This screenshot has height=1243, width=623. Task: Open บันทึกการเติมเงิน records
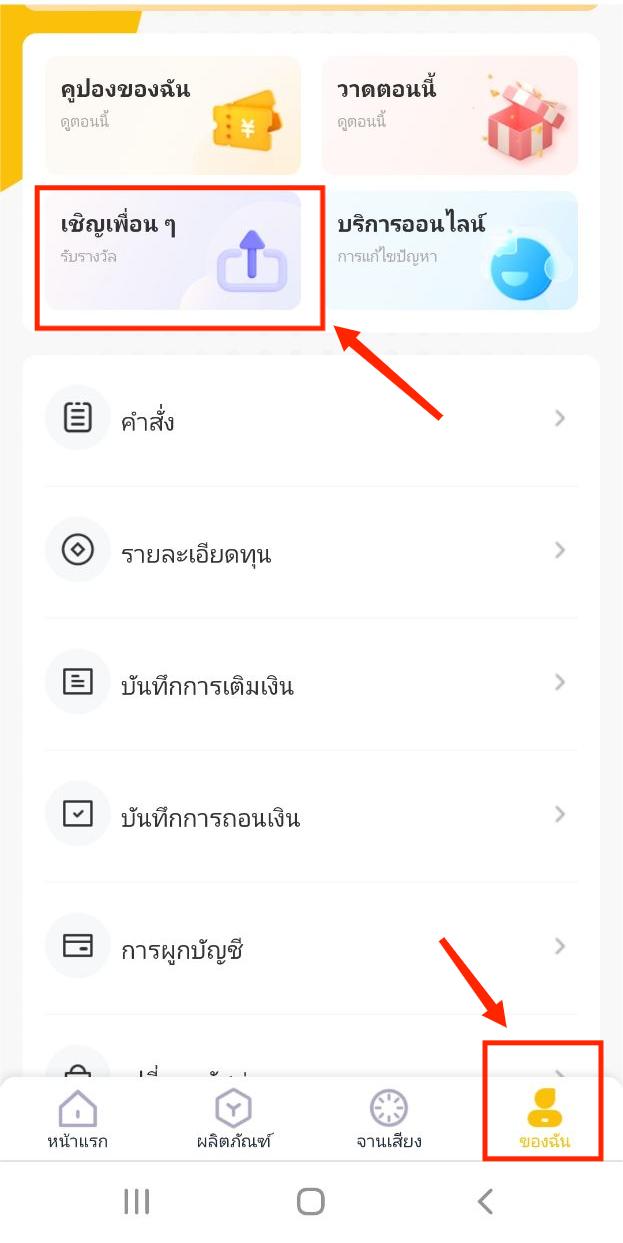[310, 684]
